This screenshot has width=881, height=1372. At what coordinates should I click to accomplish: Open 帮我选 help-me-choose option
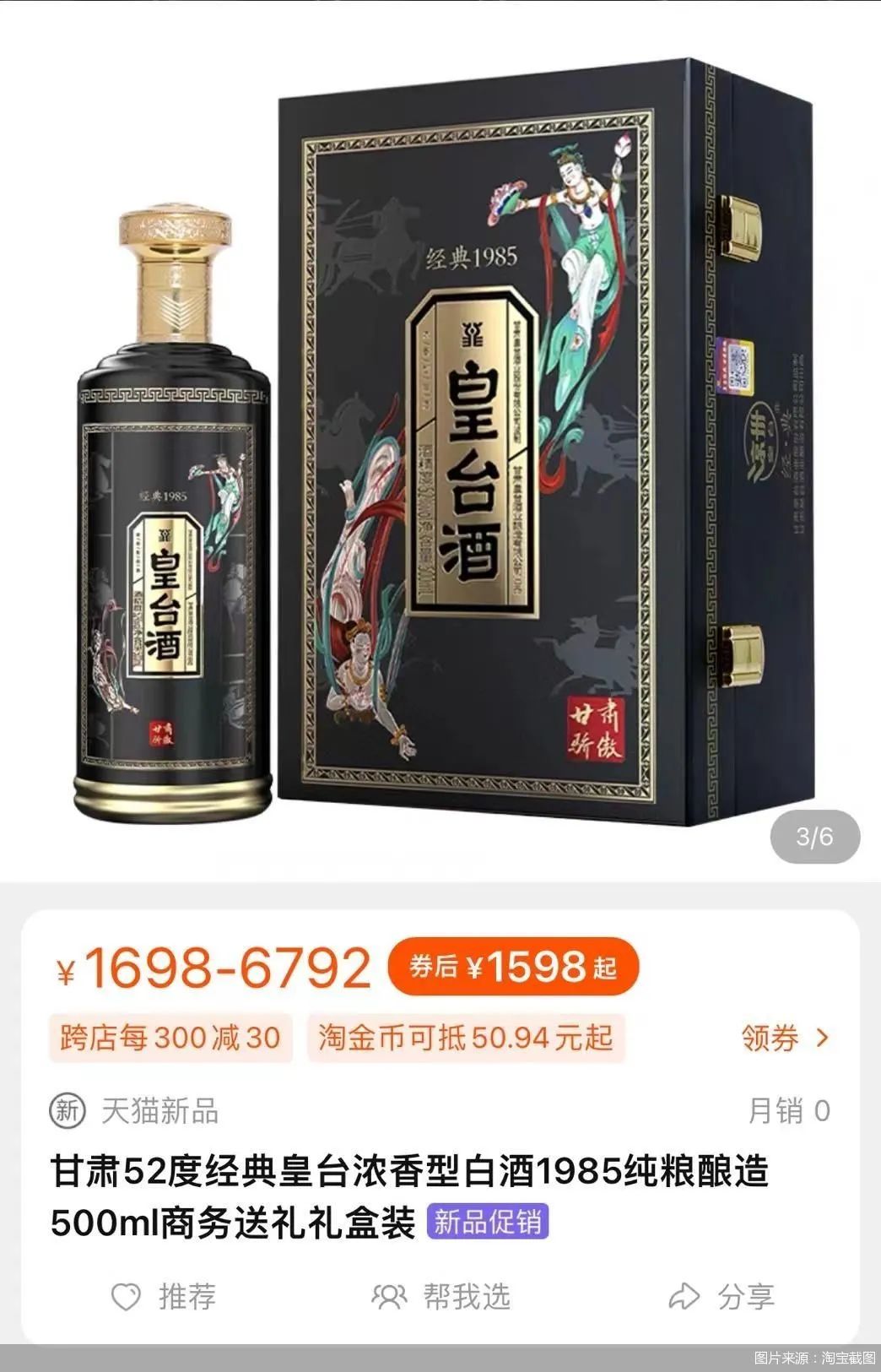pos(441,1296)
